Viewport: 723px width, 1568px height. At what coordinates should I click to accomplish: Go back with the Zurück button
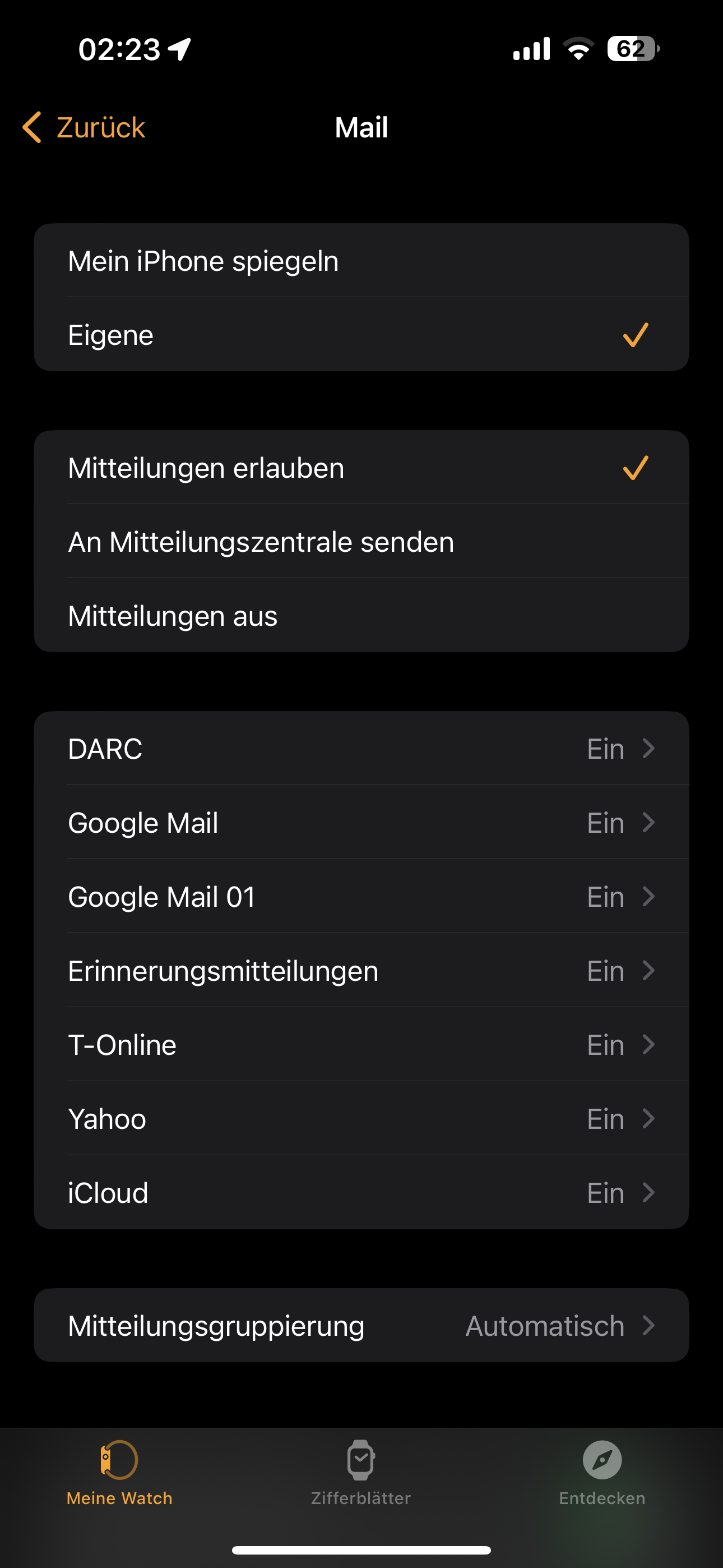pos(84,127)
